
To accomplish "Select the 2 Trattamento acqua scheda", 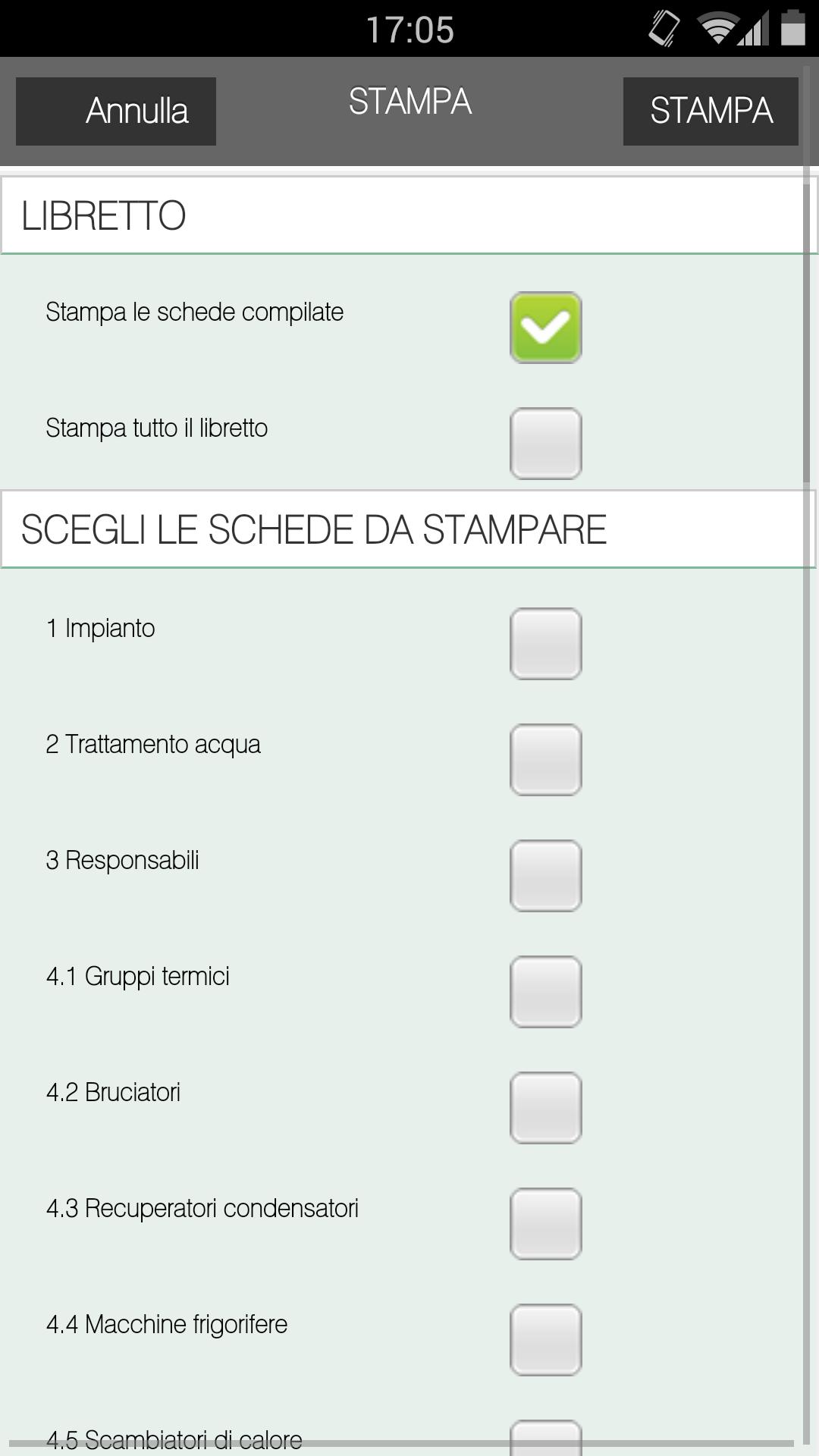I will point(545,760).
